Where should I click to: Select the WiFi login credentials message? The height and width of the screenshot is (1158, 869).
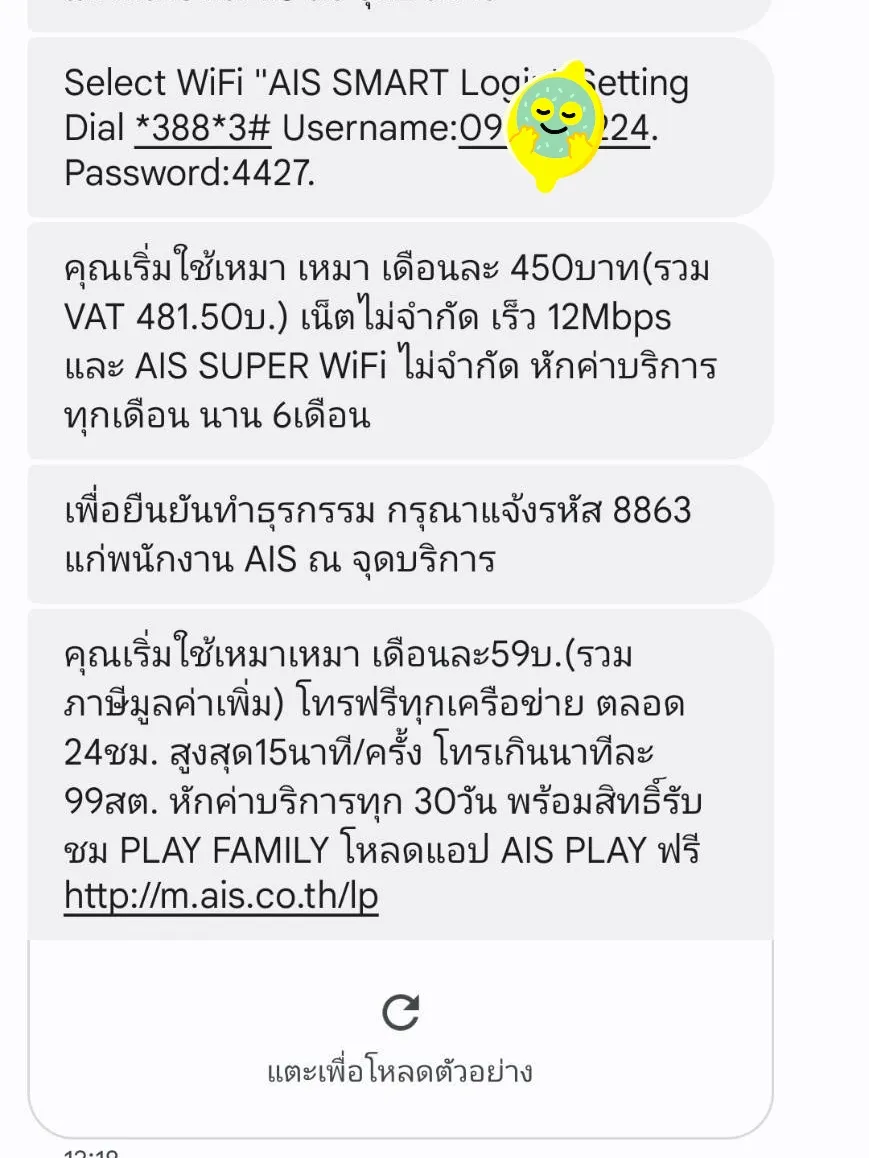pos(400,128)
